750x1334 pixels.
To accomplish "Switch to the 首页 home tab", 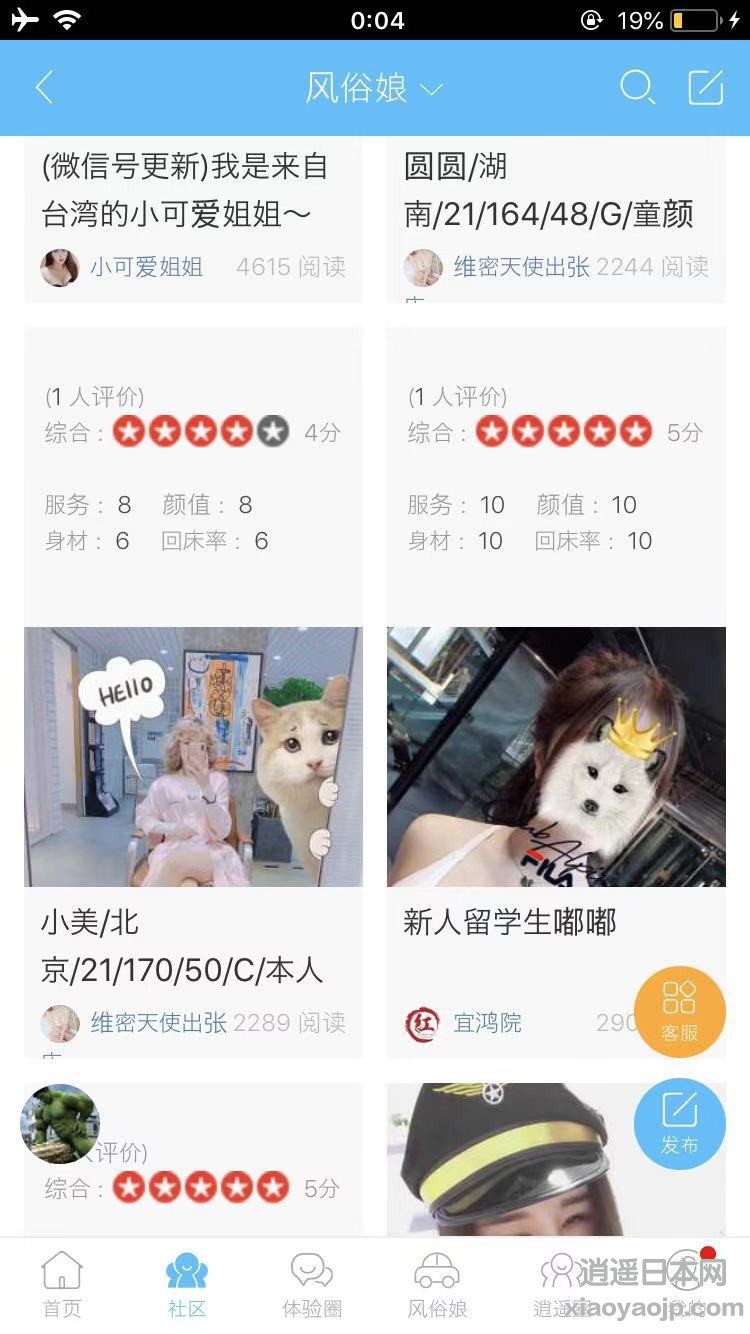I will pyautogui.click(x=62, y=1285).
